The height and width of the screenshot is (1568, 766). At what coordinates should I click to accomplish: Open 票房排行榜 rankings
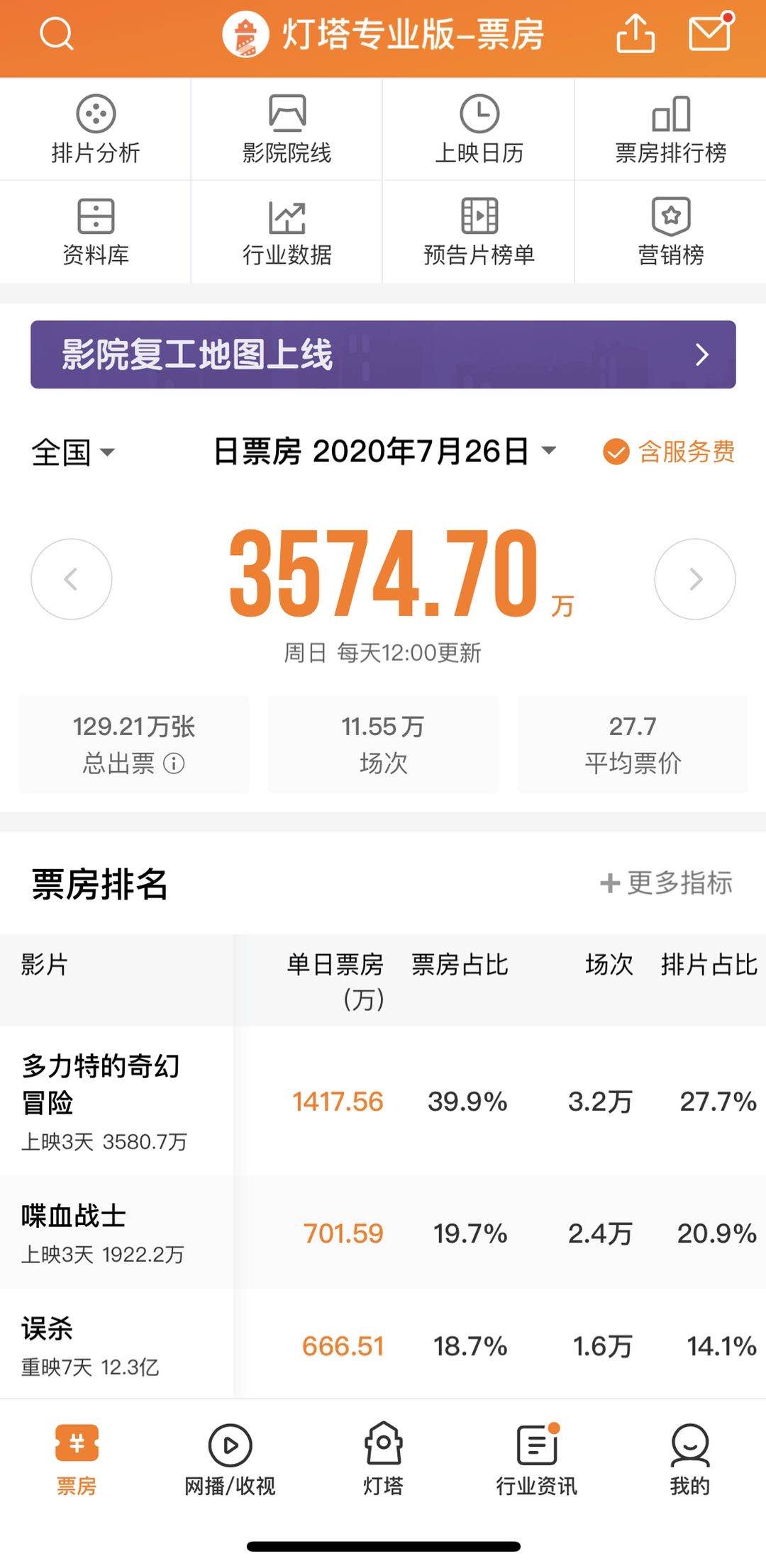(671, 129)
